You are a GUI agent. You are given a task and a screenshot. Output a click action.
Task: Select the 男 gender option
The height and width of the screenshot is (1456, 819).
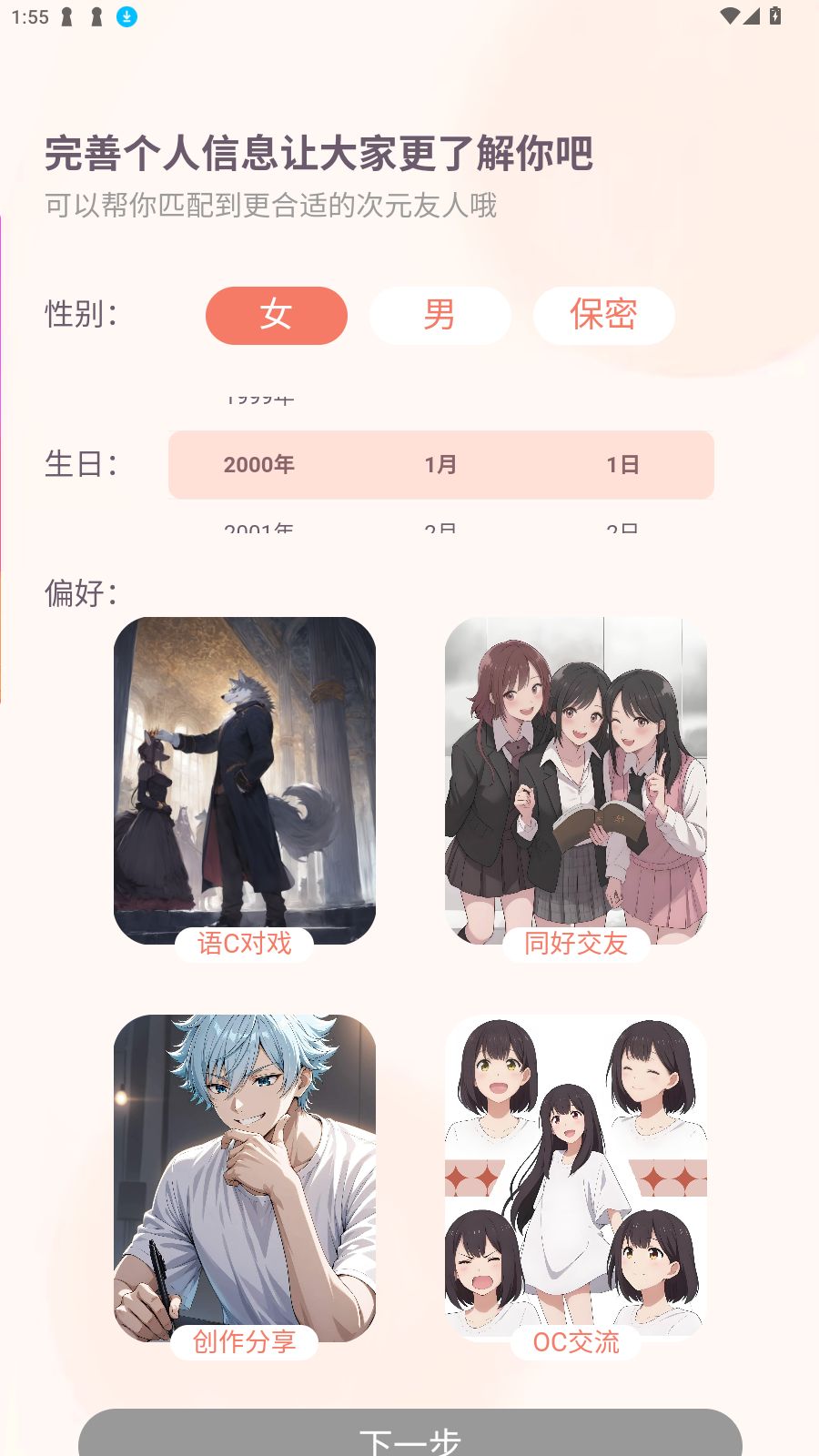440,316
